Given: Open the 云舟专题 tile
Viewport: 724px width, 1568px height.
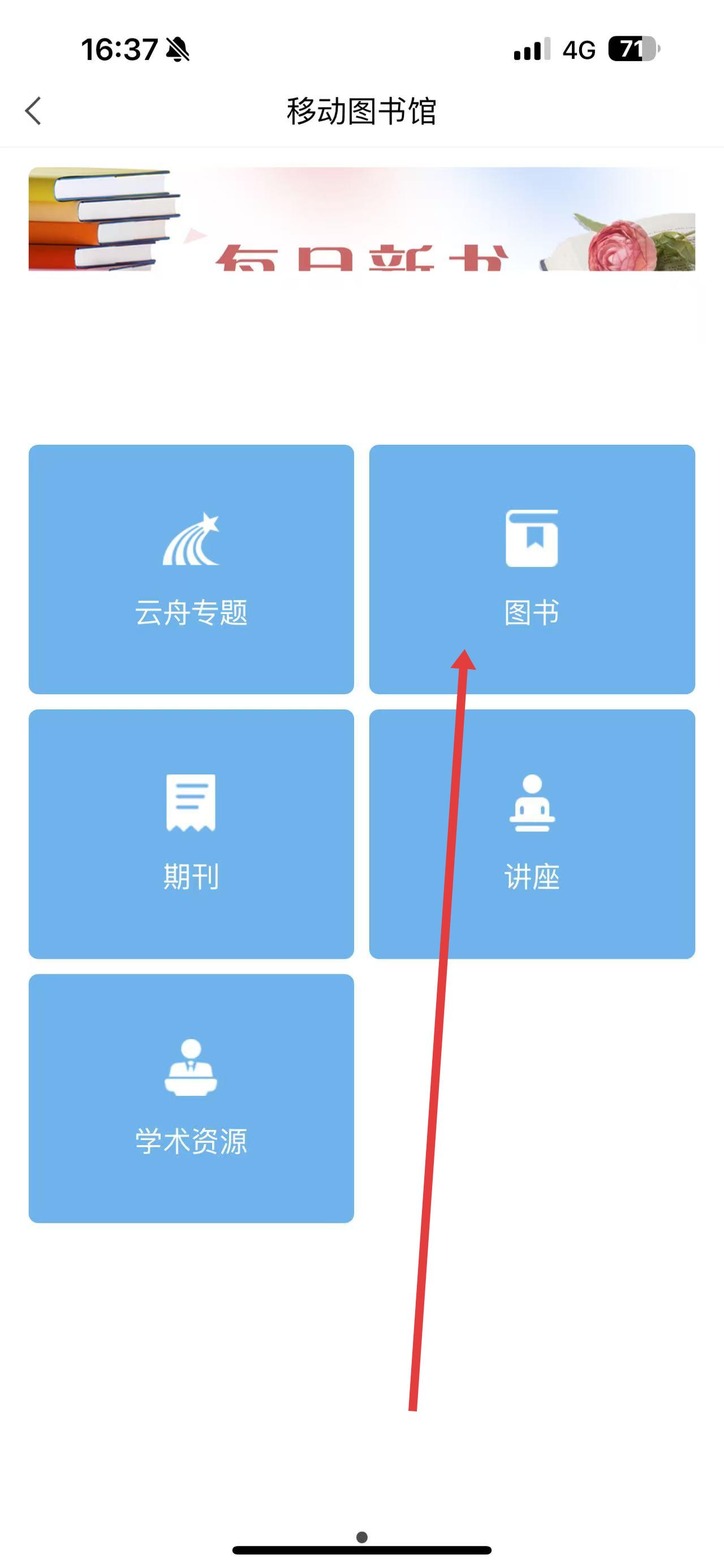Looking at the screenshot, I should point(191,569).
